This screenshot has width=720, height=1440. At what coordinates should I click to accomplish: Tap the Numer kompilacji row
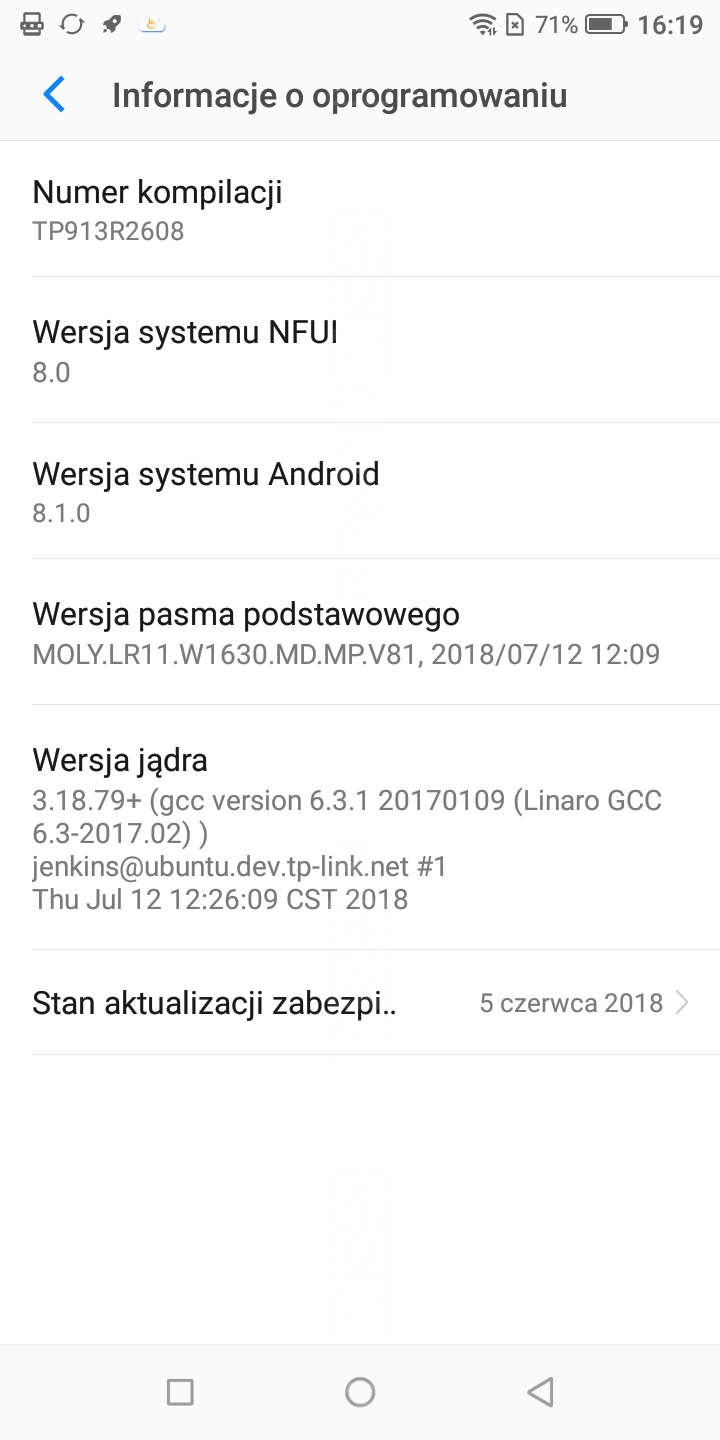click(360, 210)
